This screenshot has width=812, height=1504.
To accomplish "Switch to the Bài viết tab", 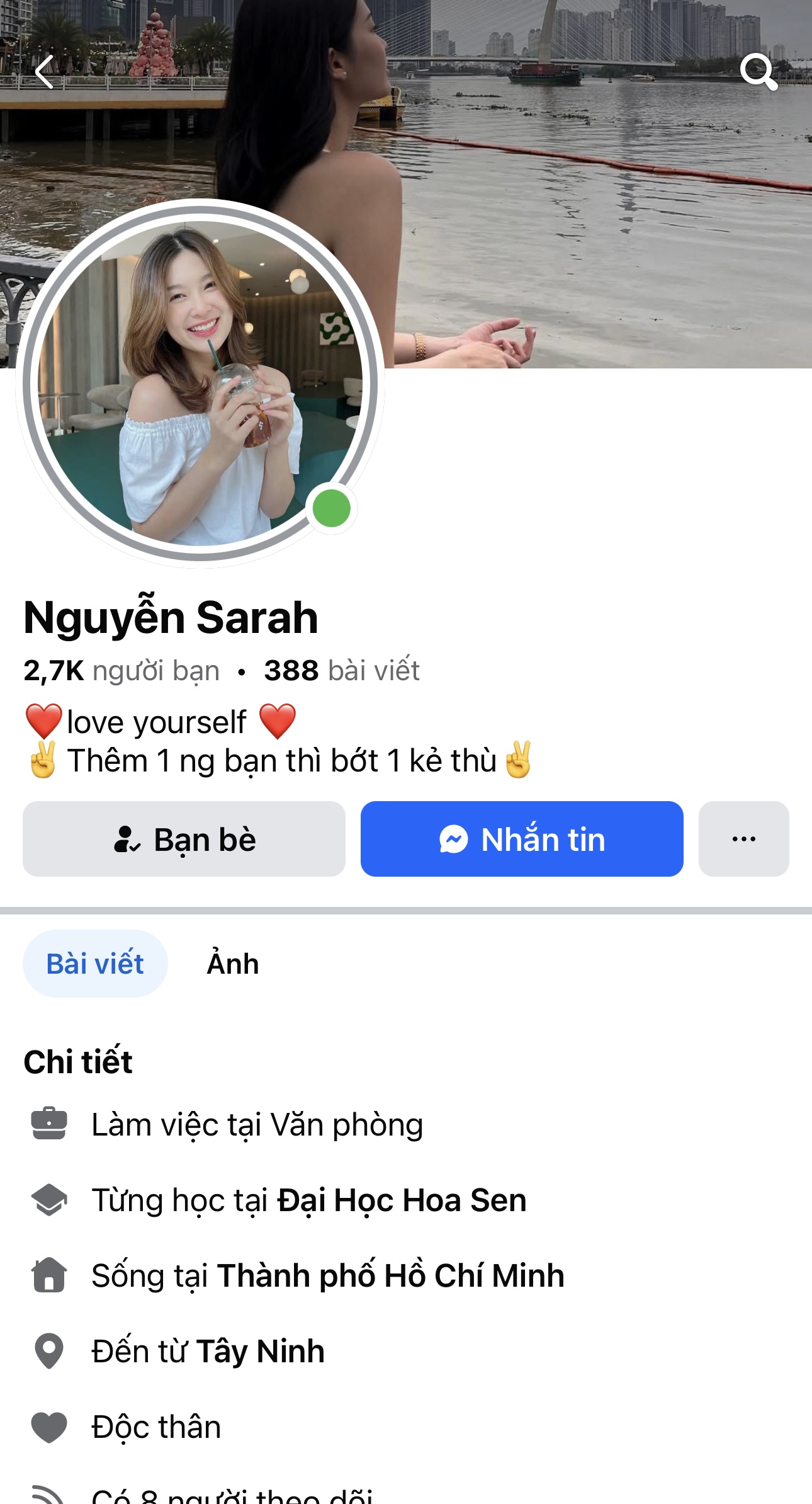I will (x=95, y=964).
